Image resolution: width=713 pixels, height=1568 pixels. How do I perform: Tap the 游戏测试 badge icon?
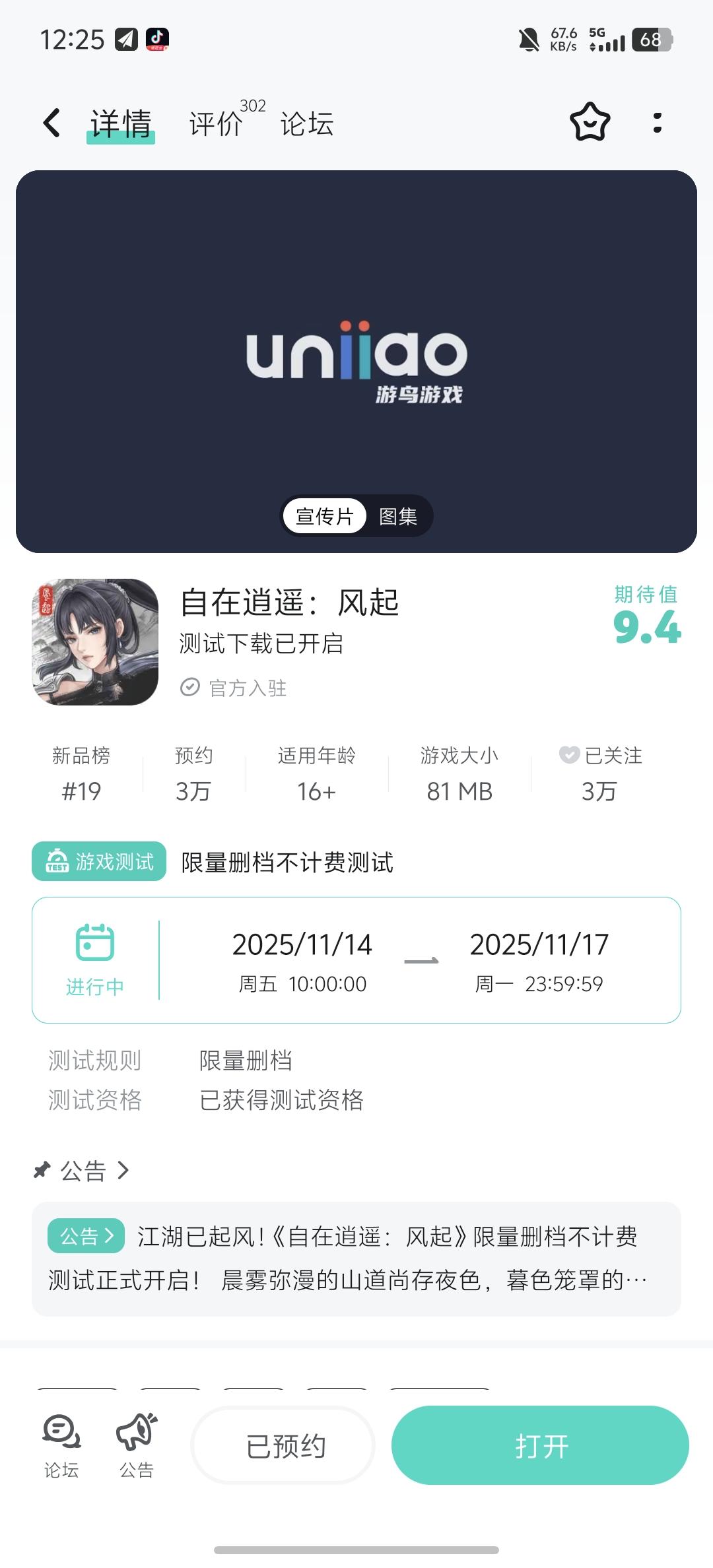[58, 861]
